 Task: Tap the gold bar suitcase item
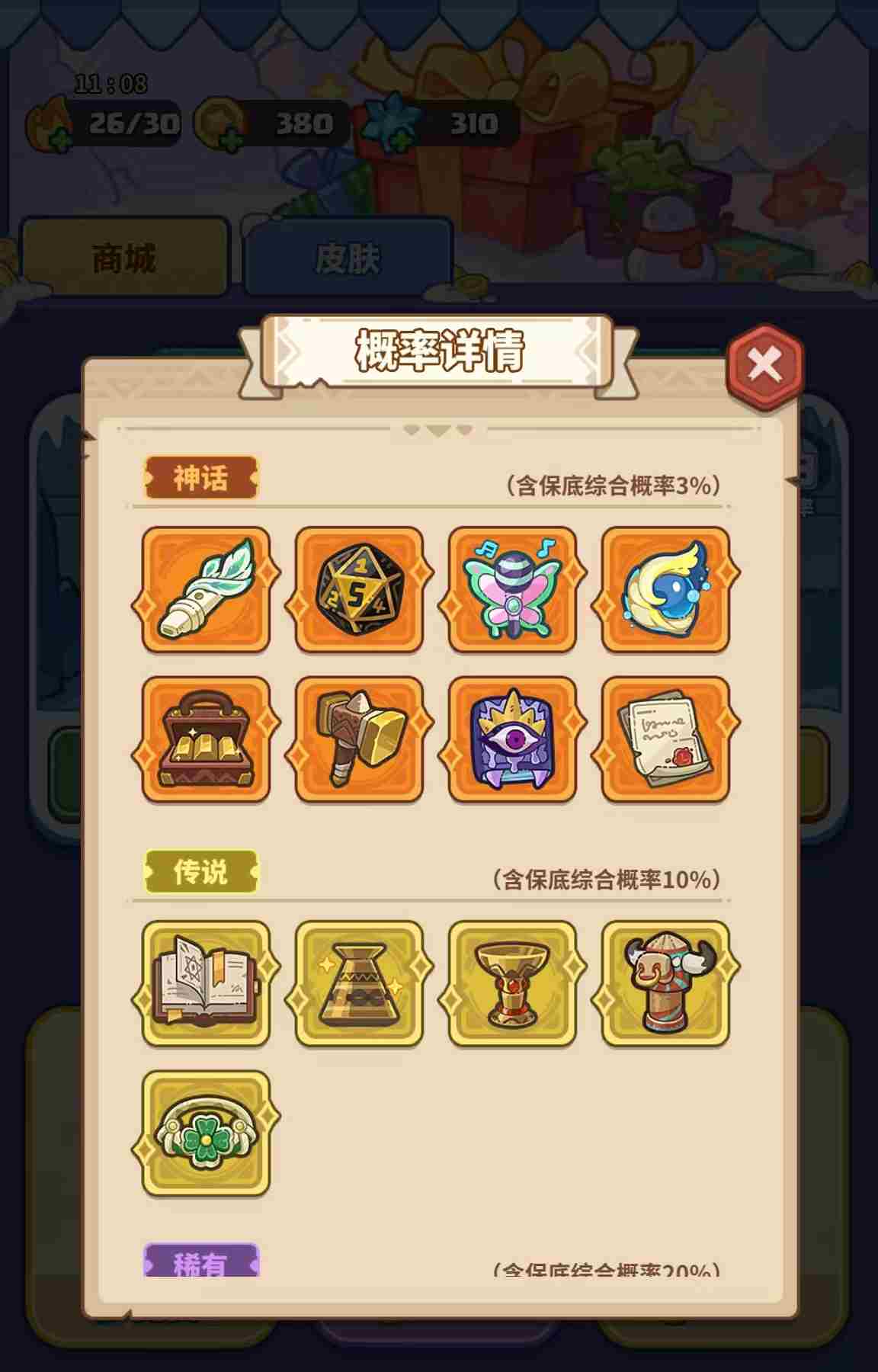(x=207, y=739)
